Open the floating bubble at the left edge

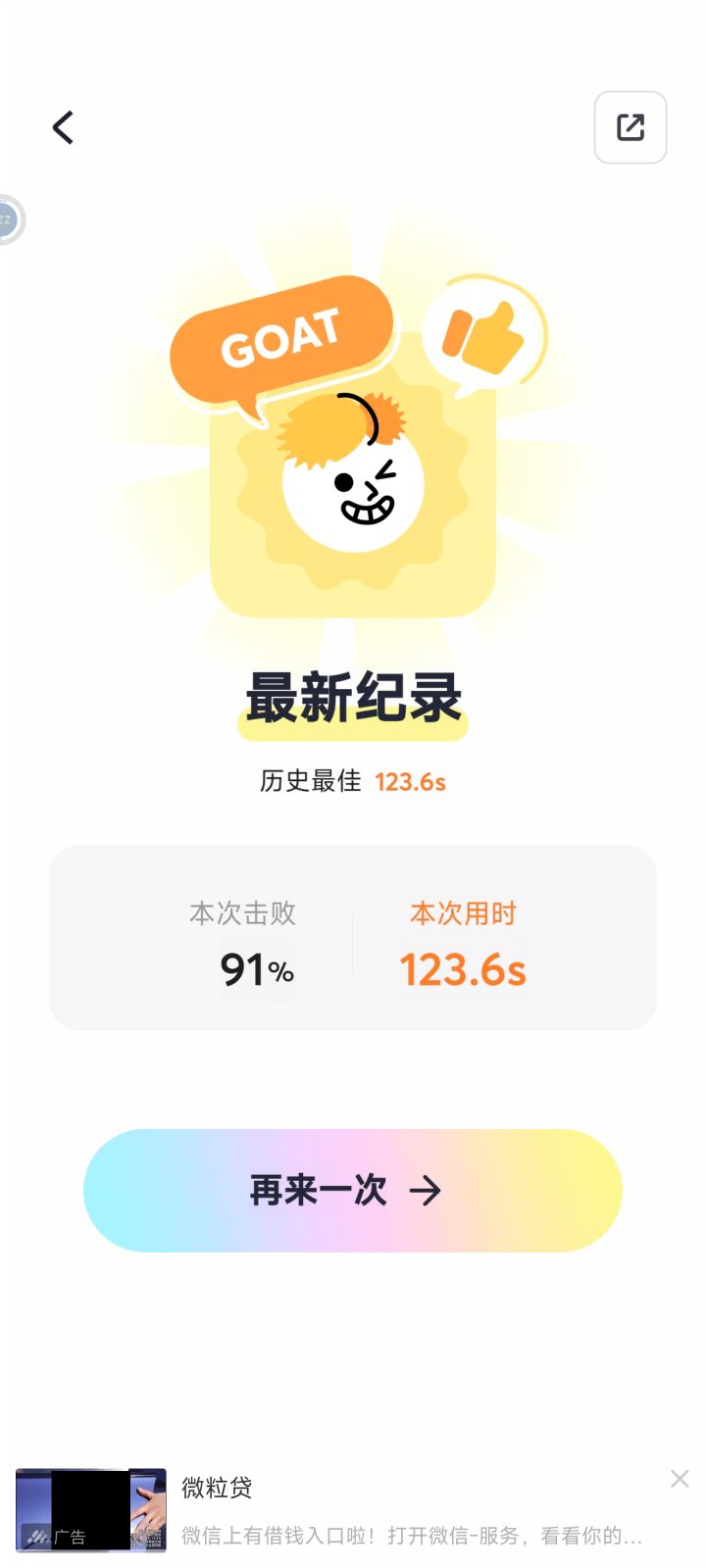[x=8, y=220]
